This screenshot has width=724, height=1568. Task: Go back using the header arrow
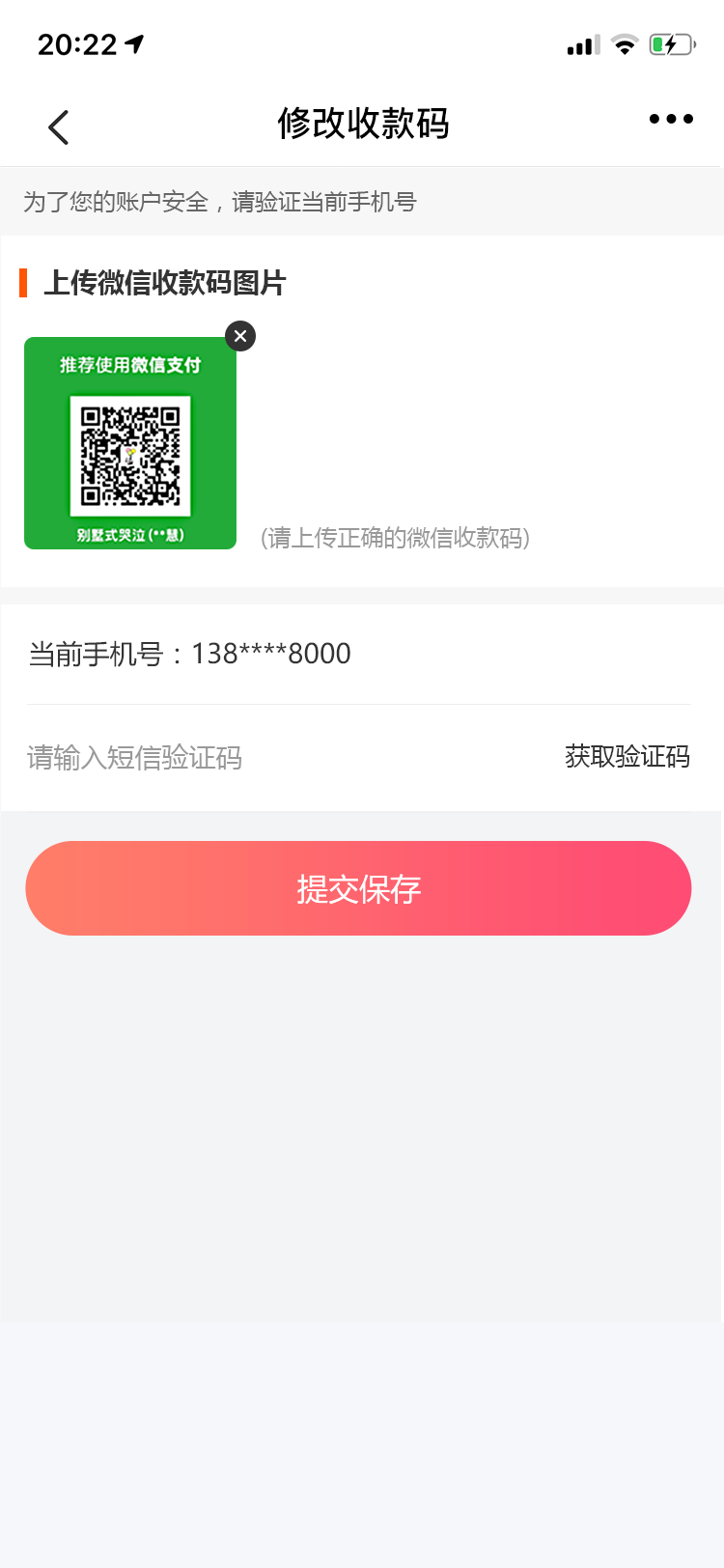click(59, 126)
